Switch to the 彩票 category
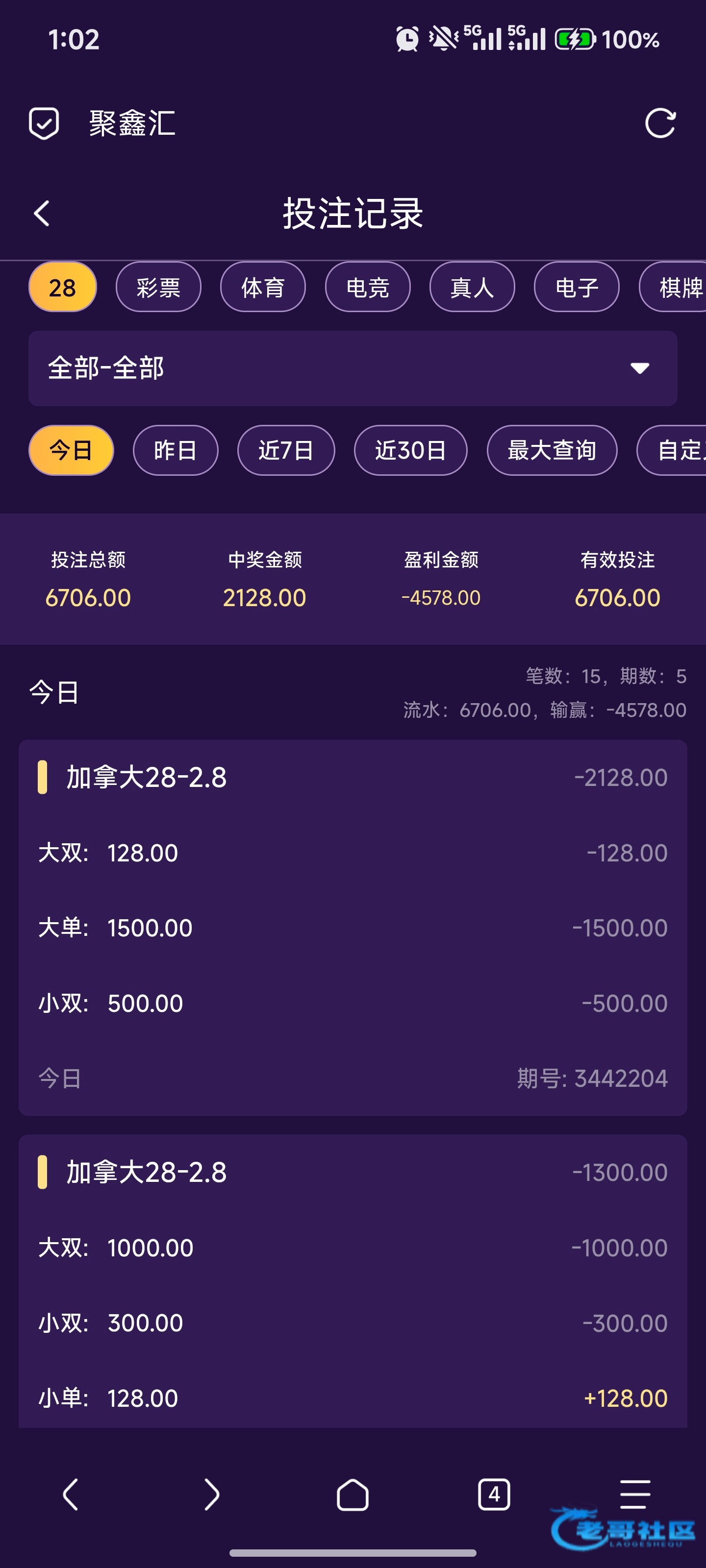The image size is (706, 1568). pos(158,287)
